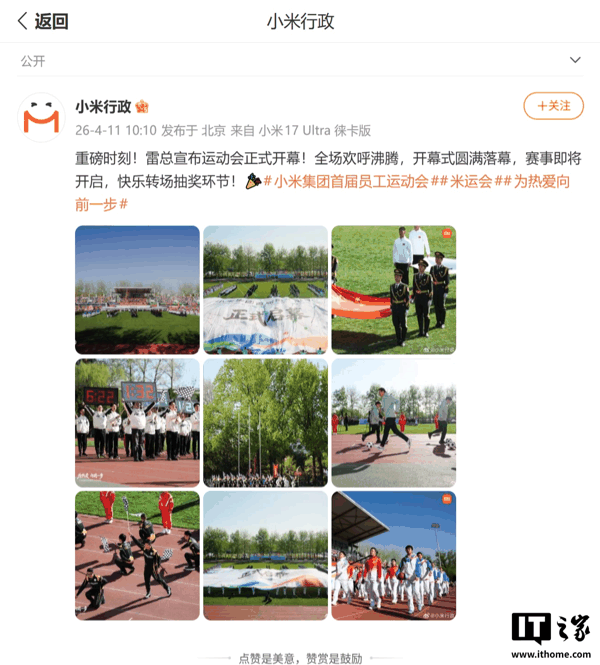Expand the 公开 visibility dropdown
This screenshot has width=600, height=665.
tap(575, 60)
